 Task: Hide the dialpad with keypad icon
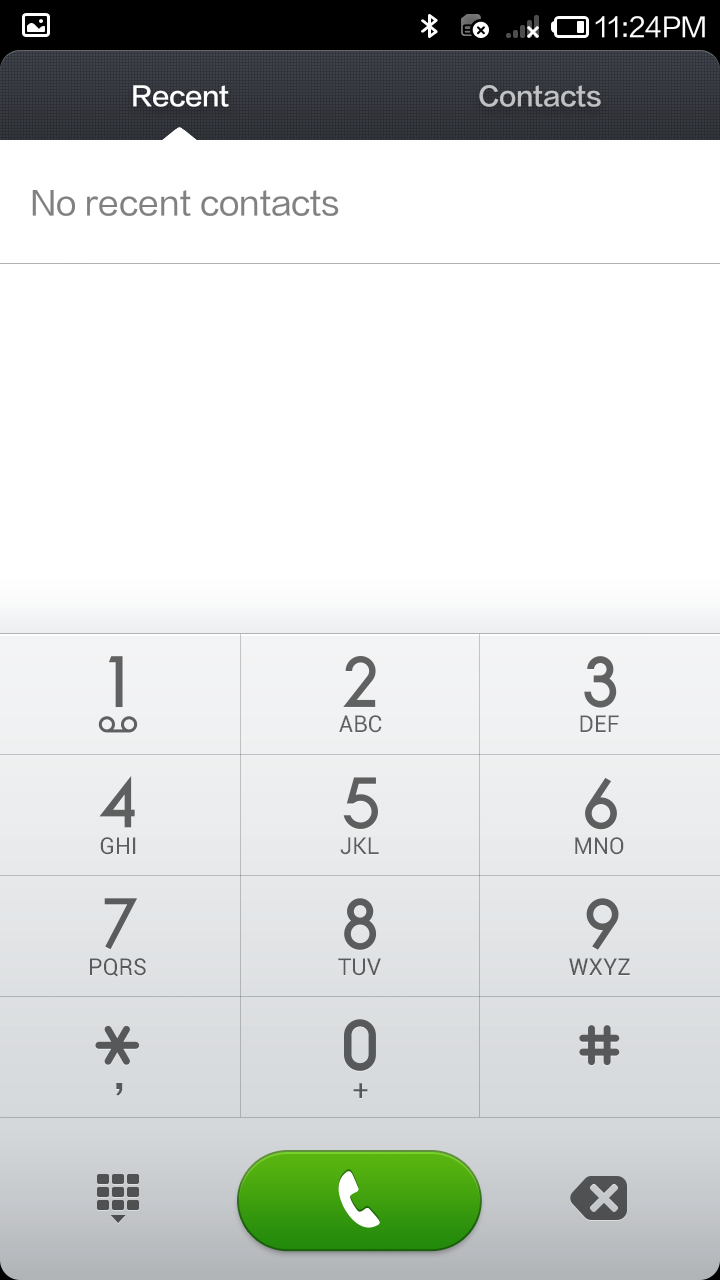point(118,1198)
